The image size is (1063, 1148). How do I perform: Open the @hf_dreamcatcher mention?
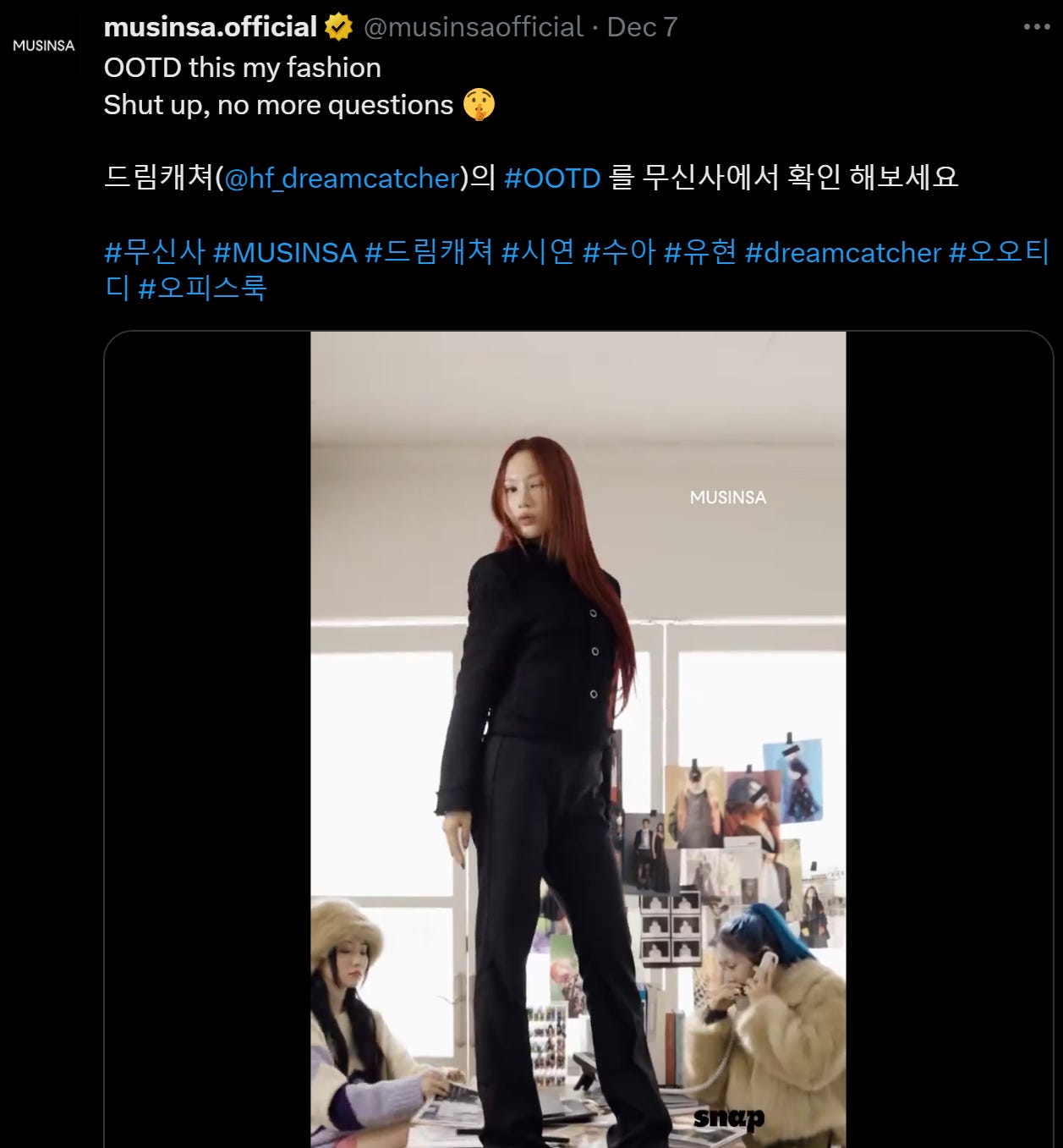click(342, 178)
